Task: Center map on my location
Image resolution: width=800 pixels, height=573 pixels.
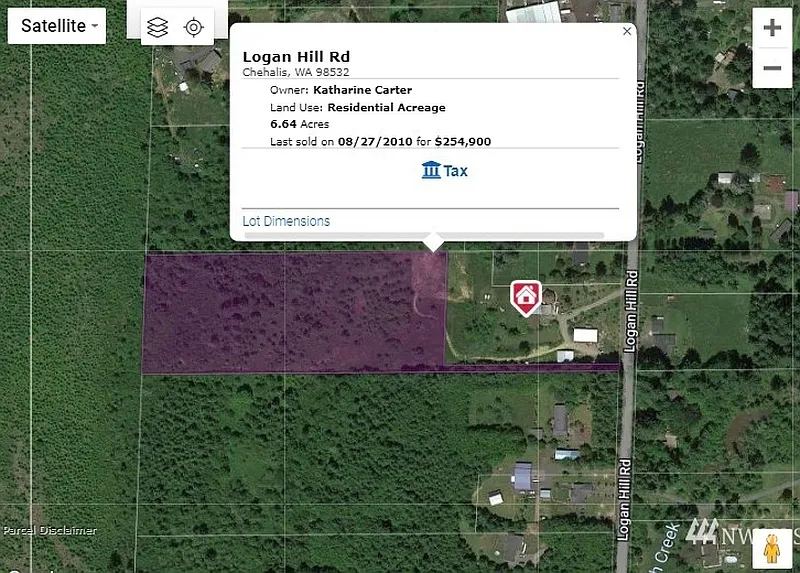Action: coord(194,28)
